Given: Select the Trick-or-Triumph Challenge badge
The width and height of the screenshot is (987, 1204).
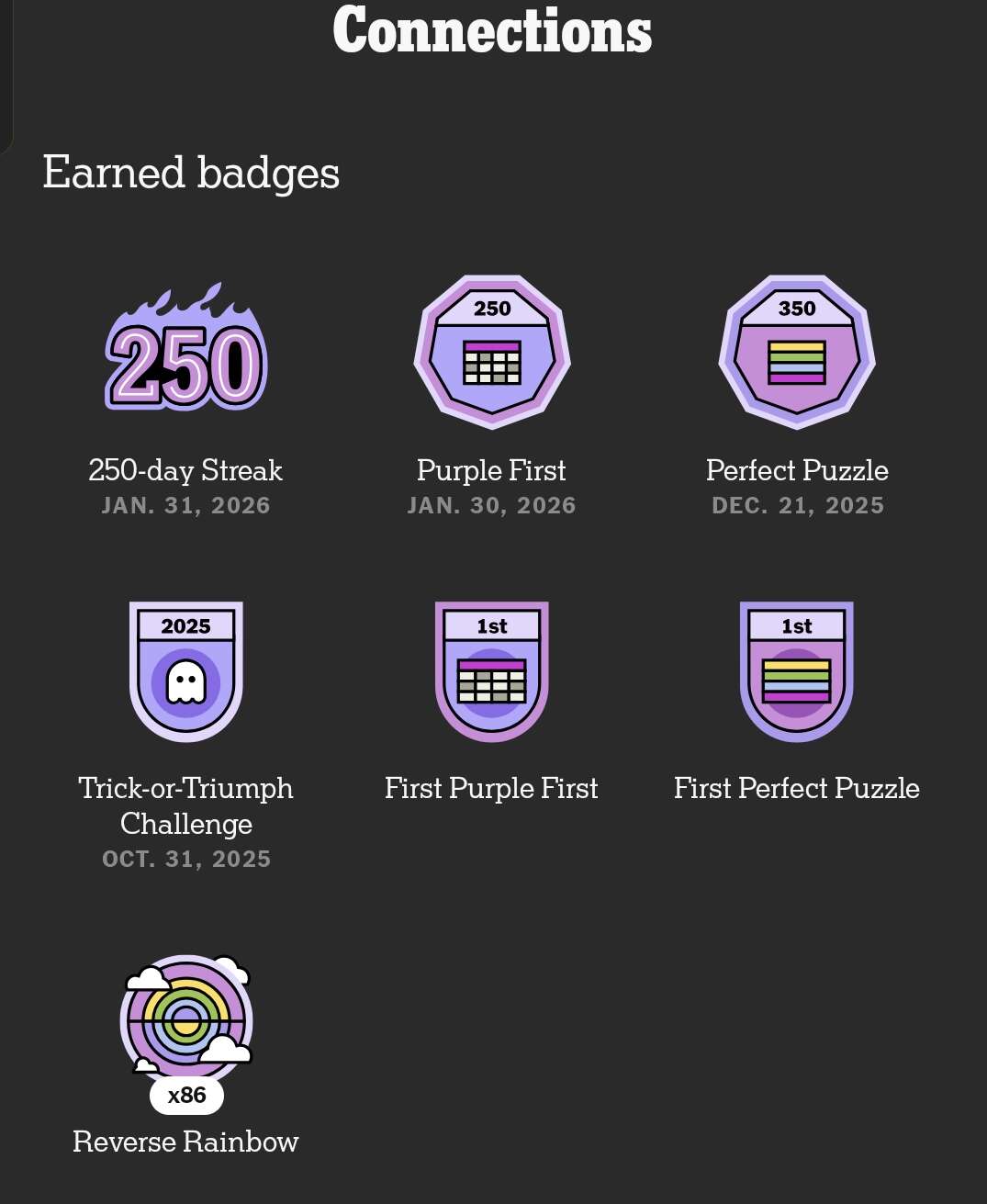Looking at the screenshot, I should 186,671.
